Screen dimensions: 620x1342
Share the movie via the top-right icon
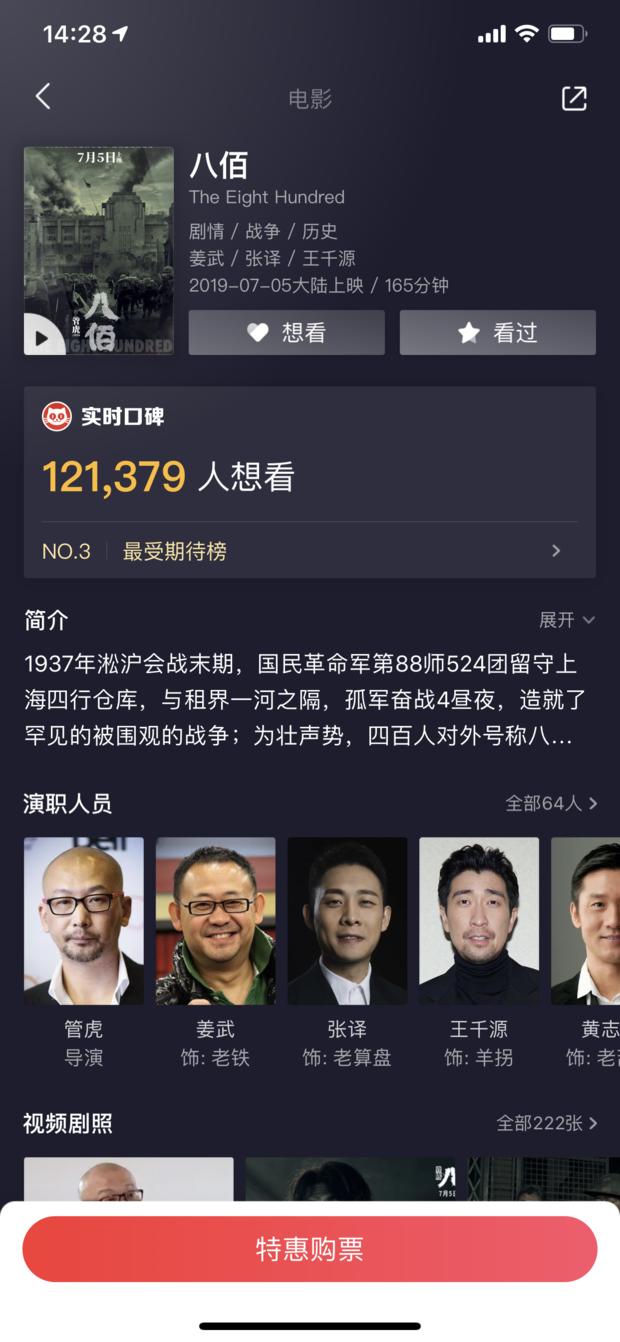[574, 98]
